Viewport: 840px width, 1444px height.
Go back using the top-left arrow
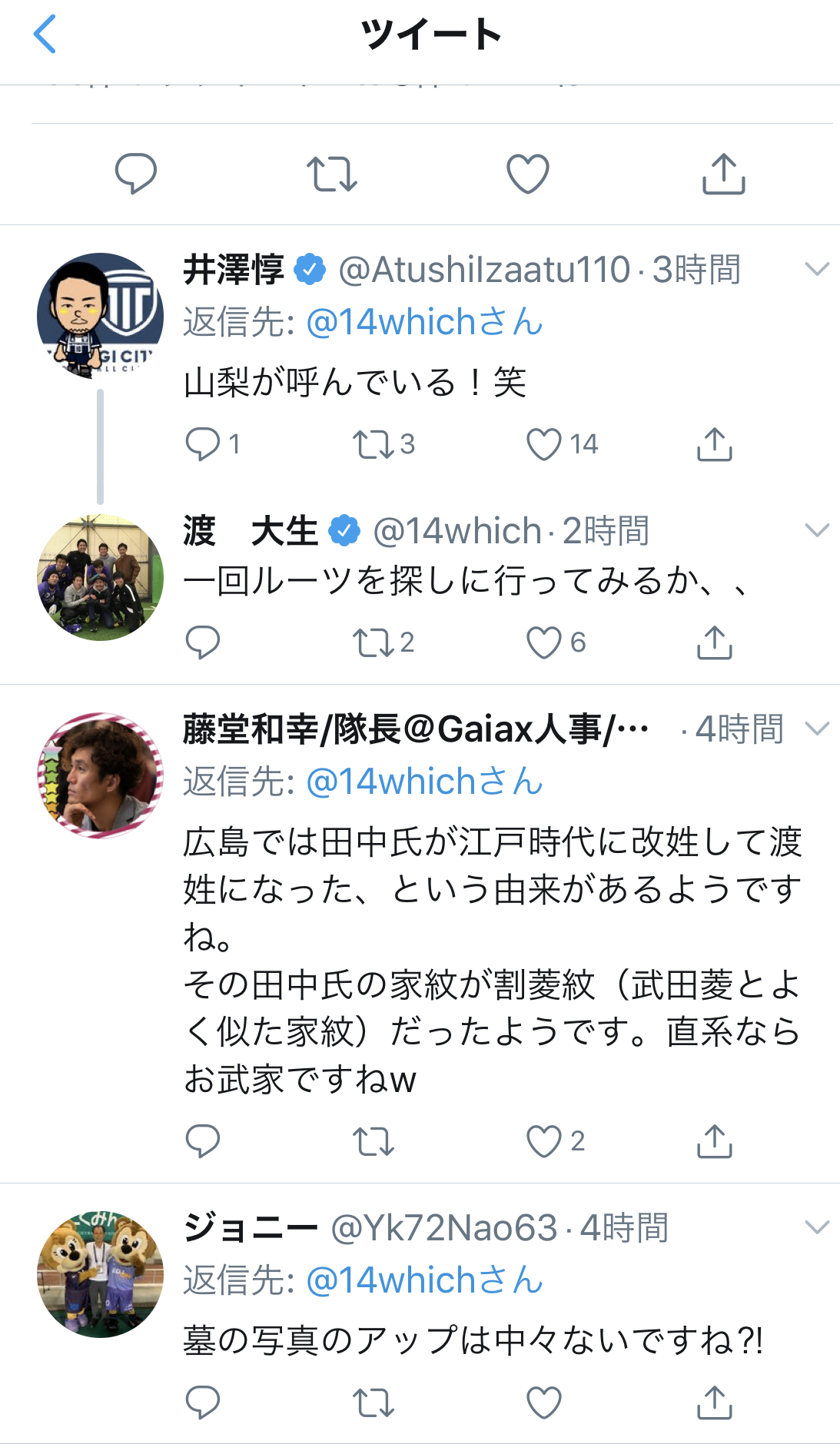tap(45, 35)
